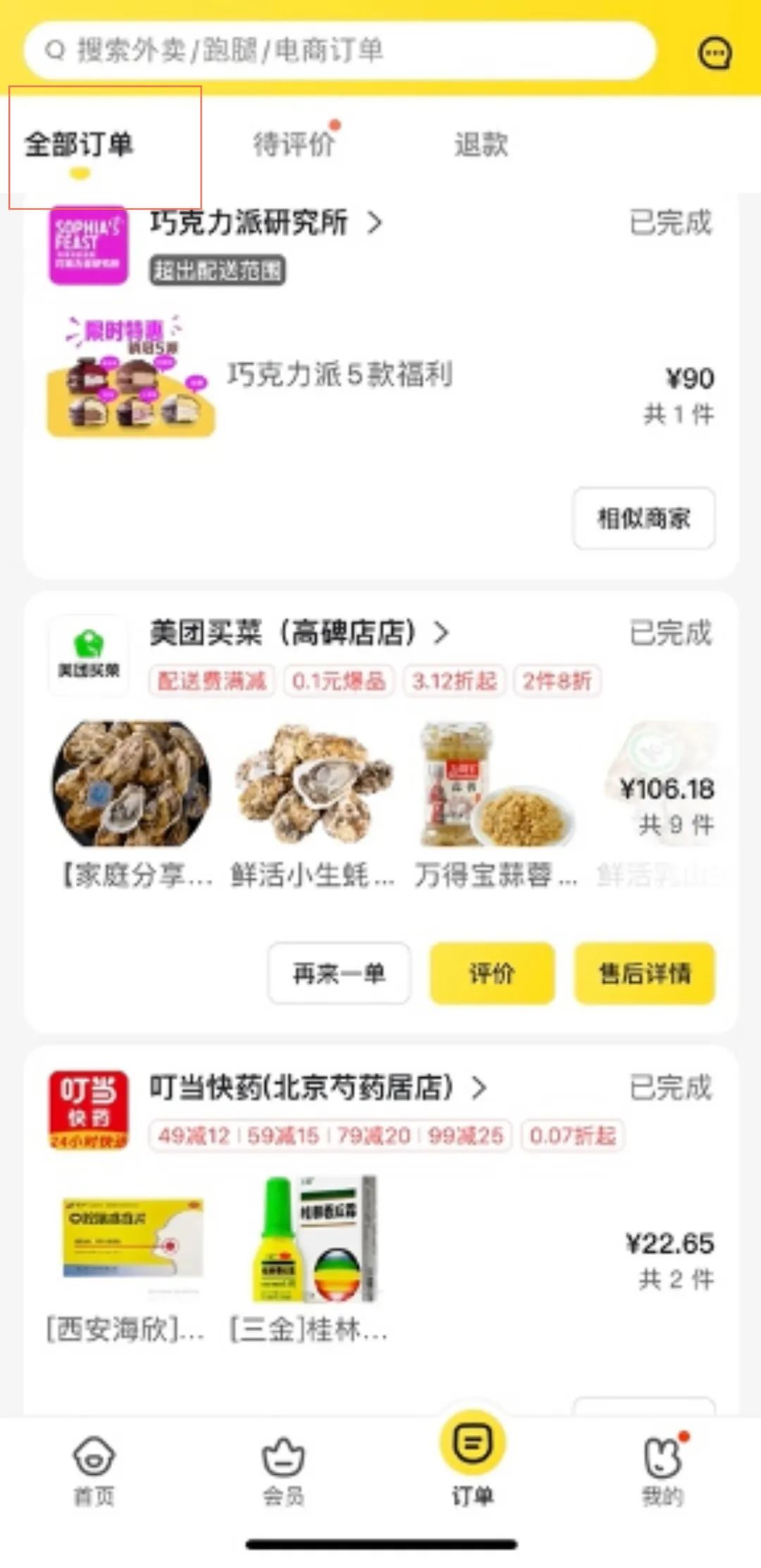Viewport: 761px width, 1568px height.
Task: Switch to the 待评价 tab
Action: (294, 145)
